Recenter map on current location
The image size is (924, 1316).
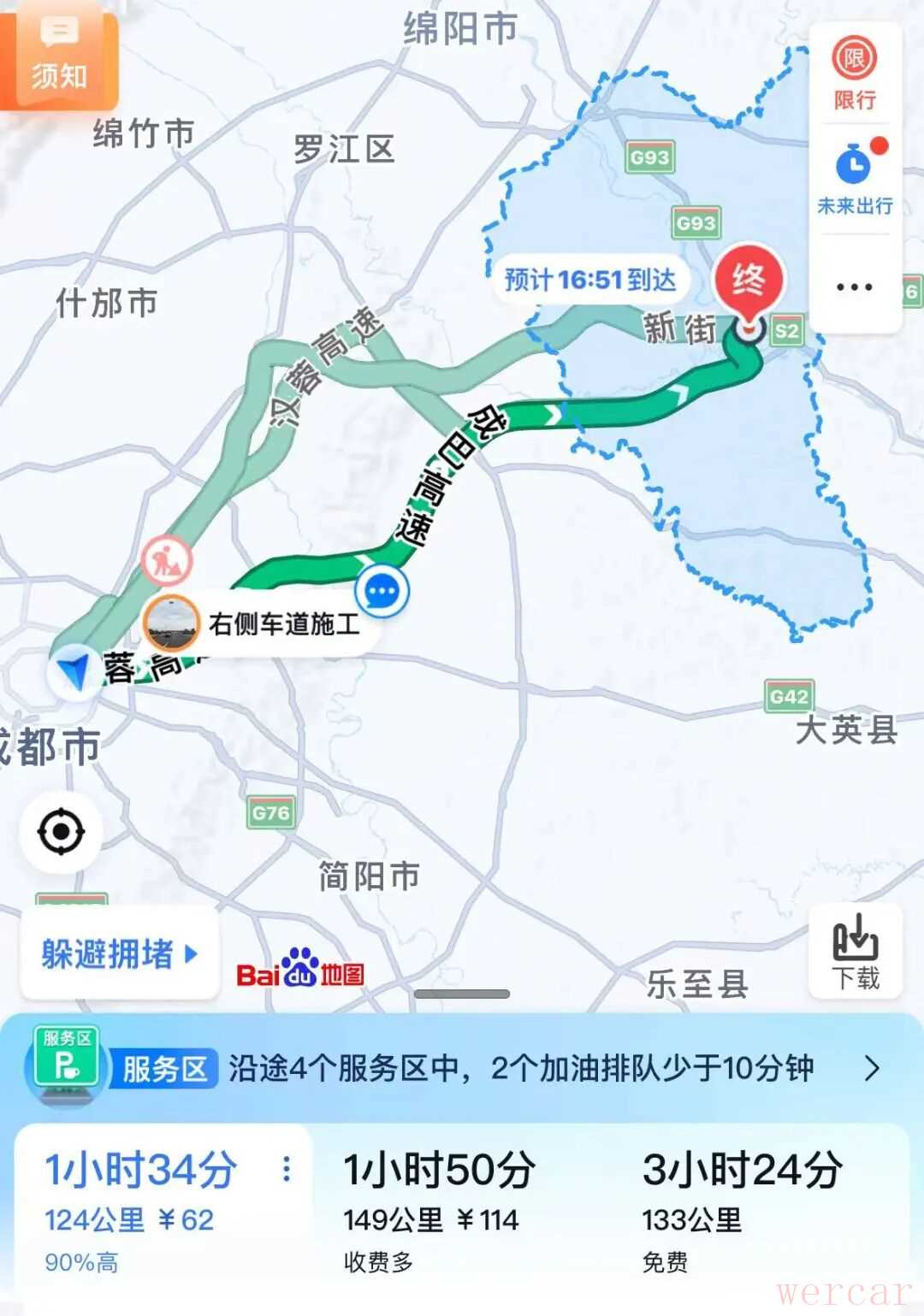point(61,831)
